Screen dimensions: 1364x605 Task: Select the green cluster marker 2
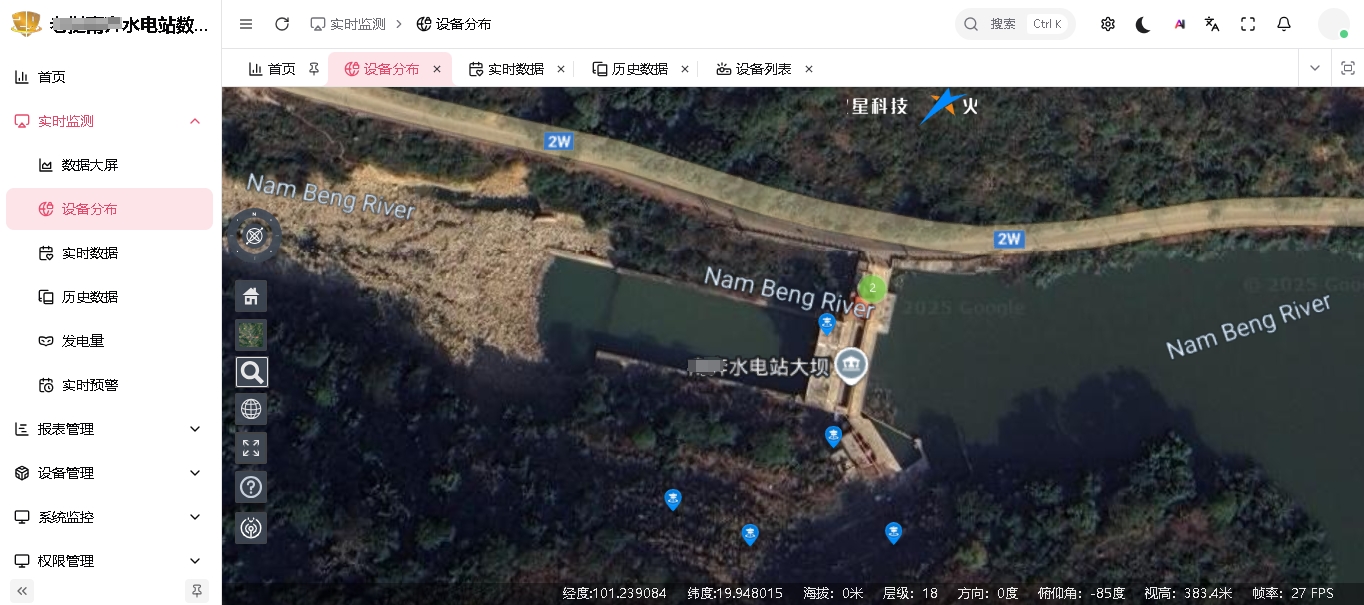click(x=873, y=288)
